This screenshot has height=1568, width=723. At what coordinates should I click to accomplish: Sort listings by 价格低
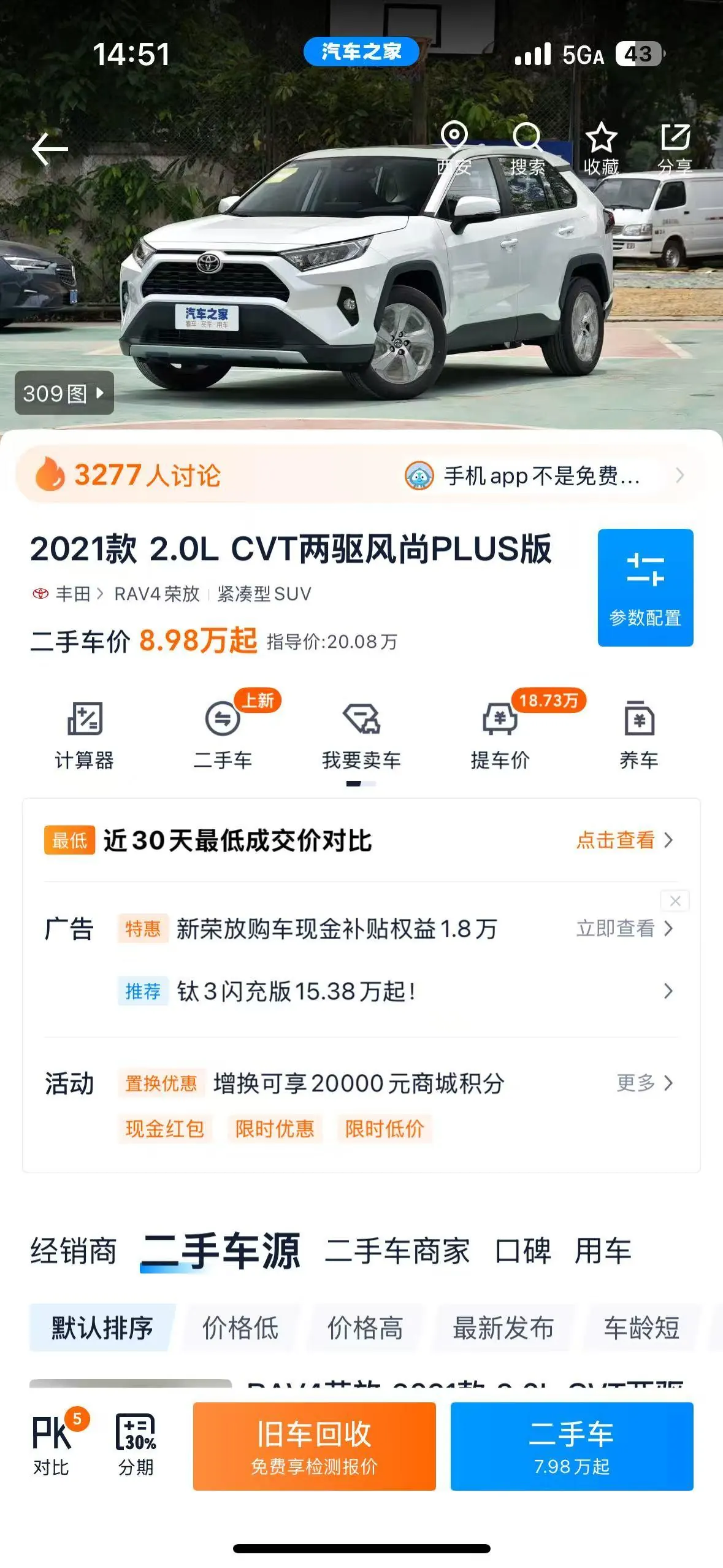tap(240, 1328)
